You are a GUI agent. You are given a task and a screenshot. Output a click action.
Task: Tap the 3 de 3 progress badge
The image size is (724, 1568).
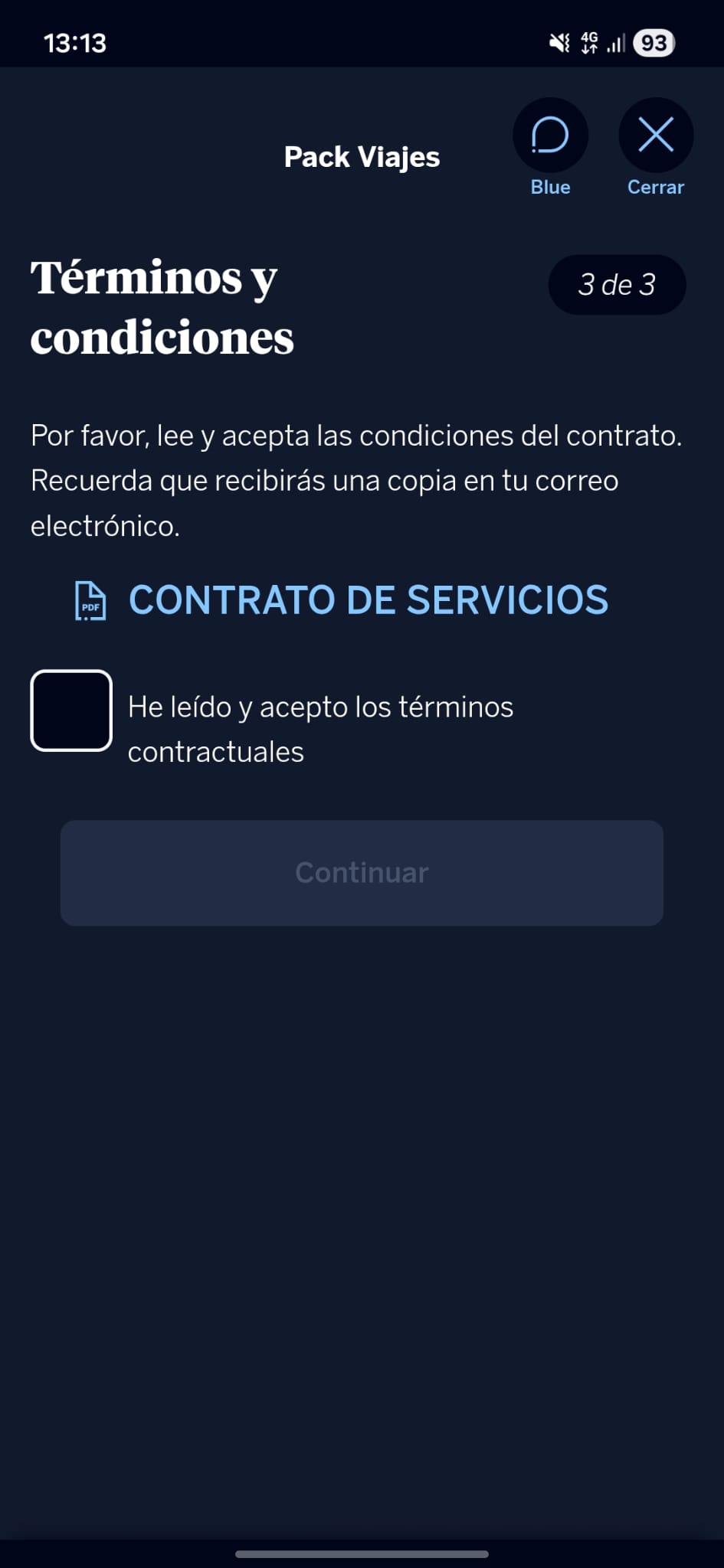pyautogui.click(x=617, y=284)
